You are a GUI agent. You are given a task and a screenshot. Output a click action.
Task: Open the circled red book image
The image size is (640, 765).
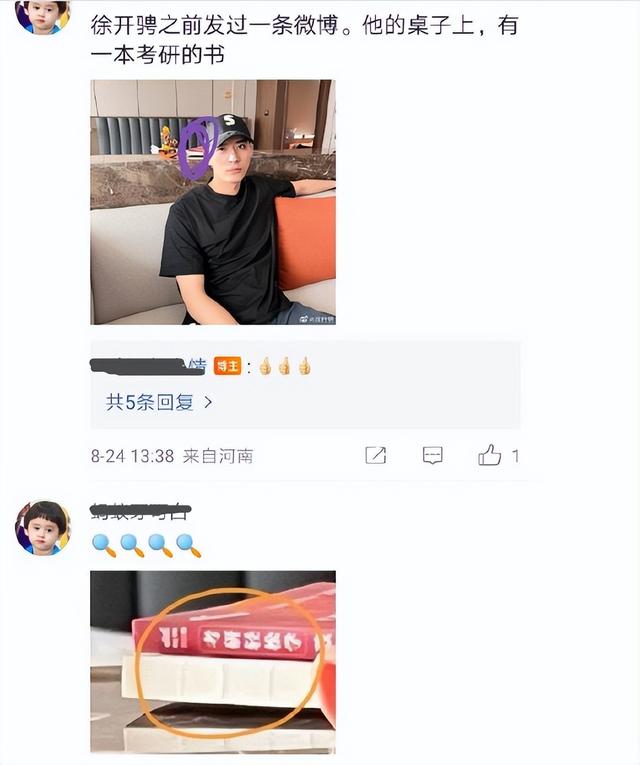coord(213,661)
